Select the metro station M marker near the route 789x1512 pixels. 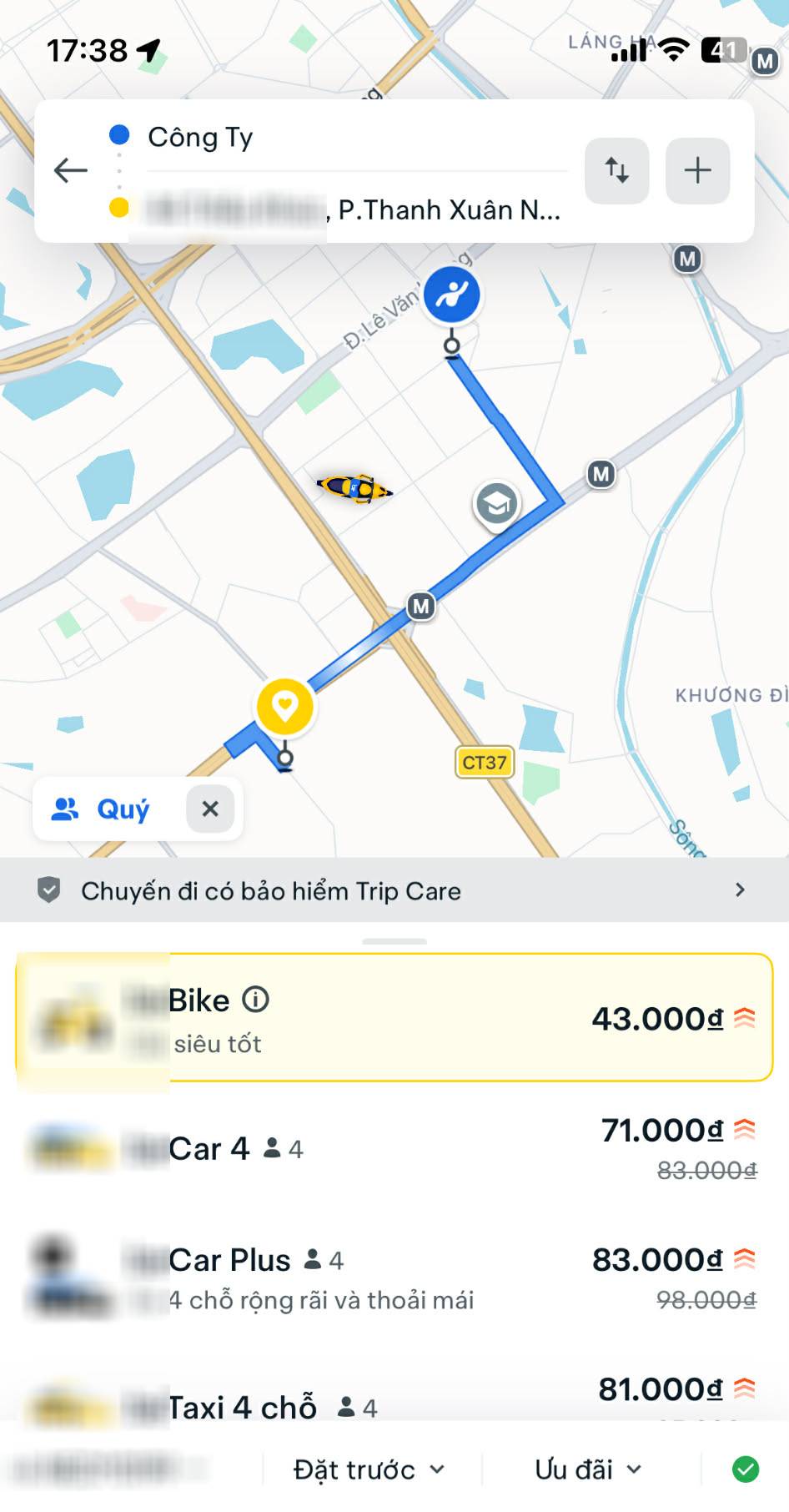pos(421,607)
